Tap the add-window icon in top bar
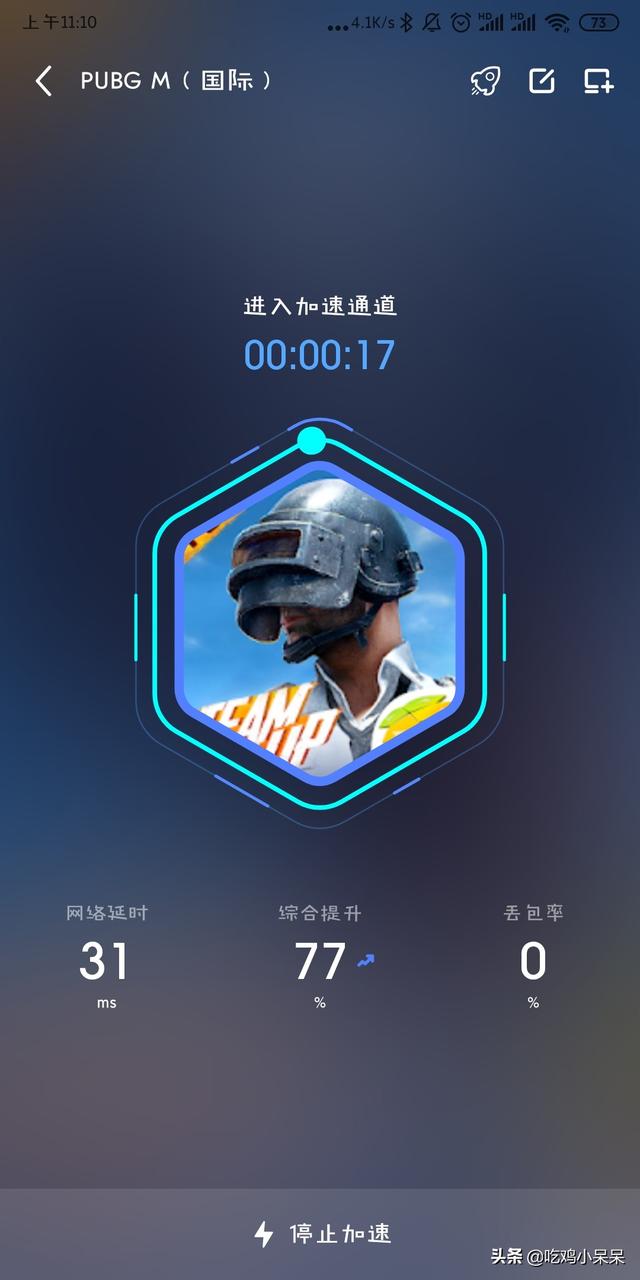This screenshot has height=1280, width=640. tap(598, 81)
